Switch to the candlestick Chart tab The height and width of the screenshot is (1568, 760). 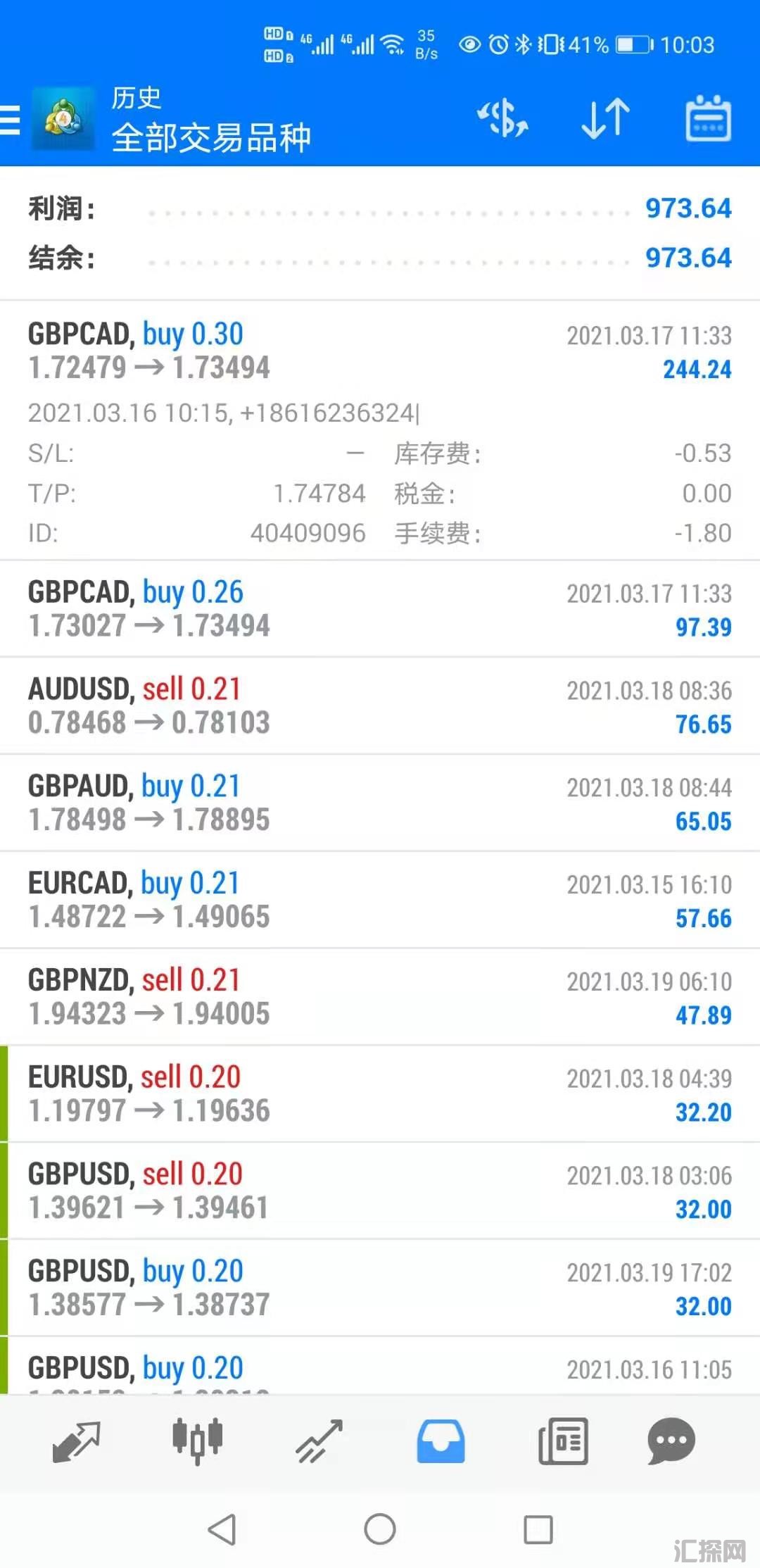[198, 1441]
